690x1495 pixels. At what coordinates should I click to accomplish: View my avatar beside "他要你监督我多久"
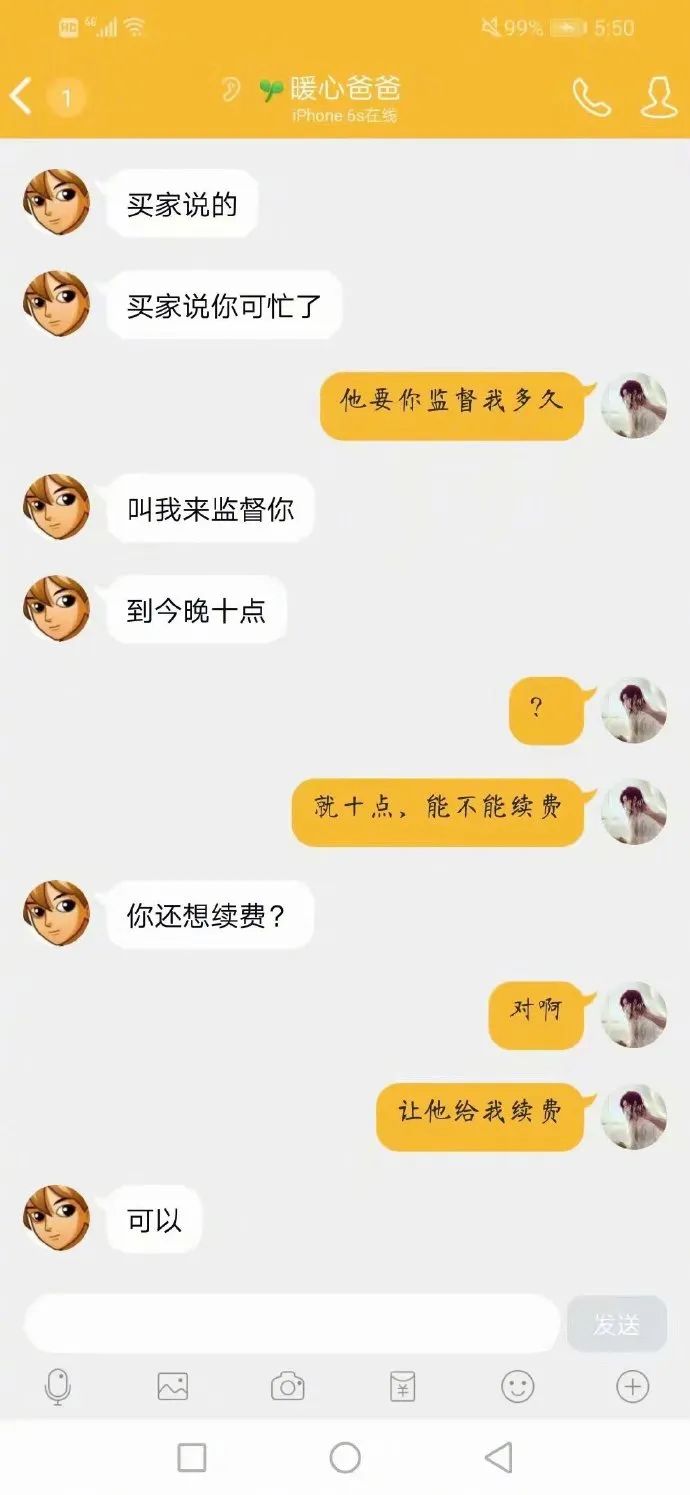tap(634, 405)
